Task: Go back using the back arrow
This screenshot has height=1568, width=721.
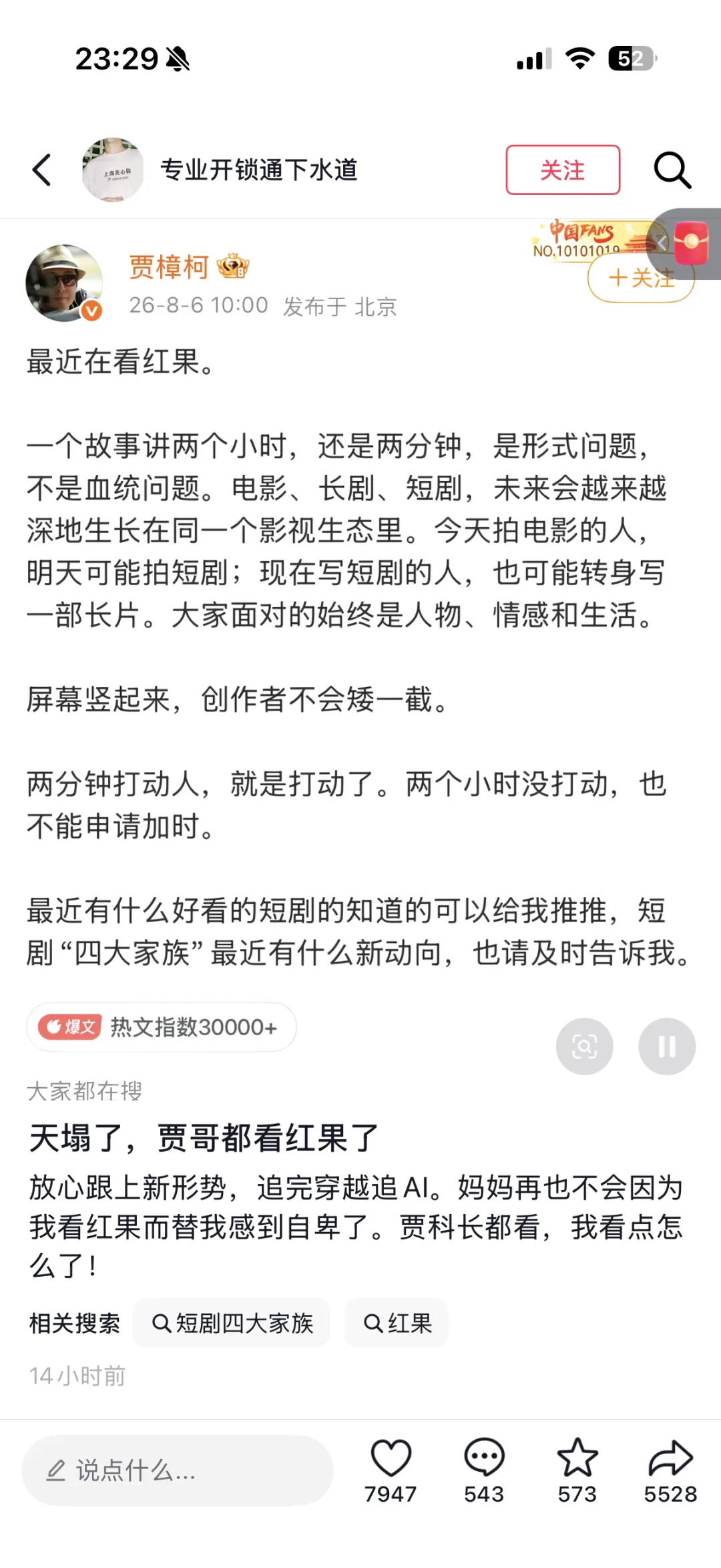Action: tap(42, 170)
